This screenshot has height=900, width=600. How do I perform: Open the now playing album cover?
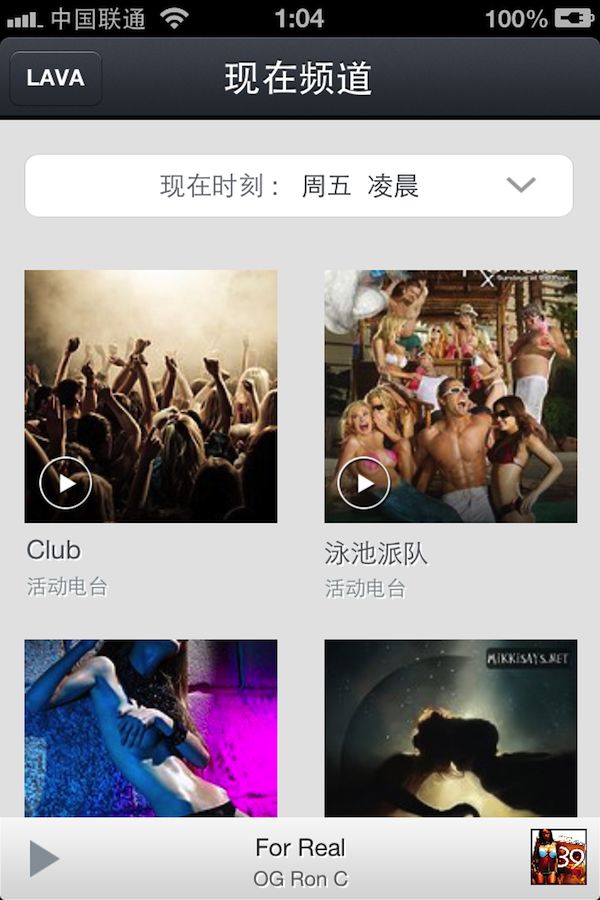tap(557, 857)
